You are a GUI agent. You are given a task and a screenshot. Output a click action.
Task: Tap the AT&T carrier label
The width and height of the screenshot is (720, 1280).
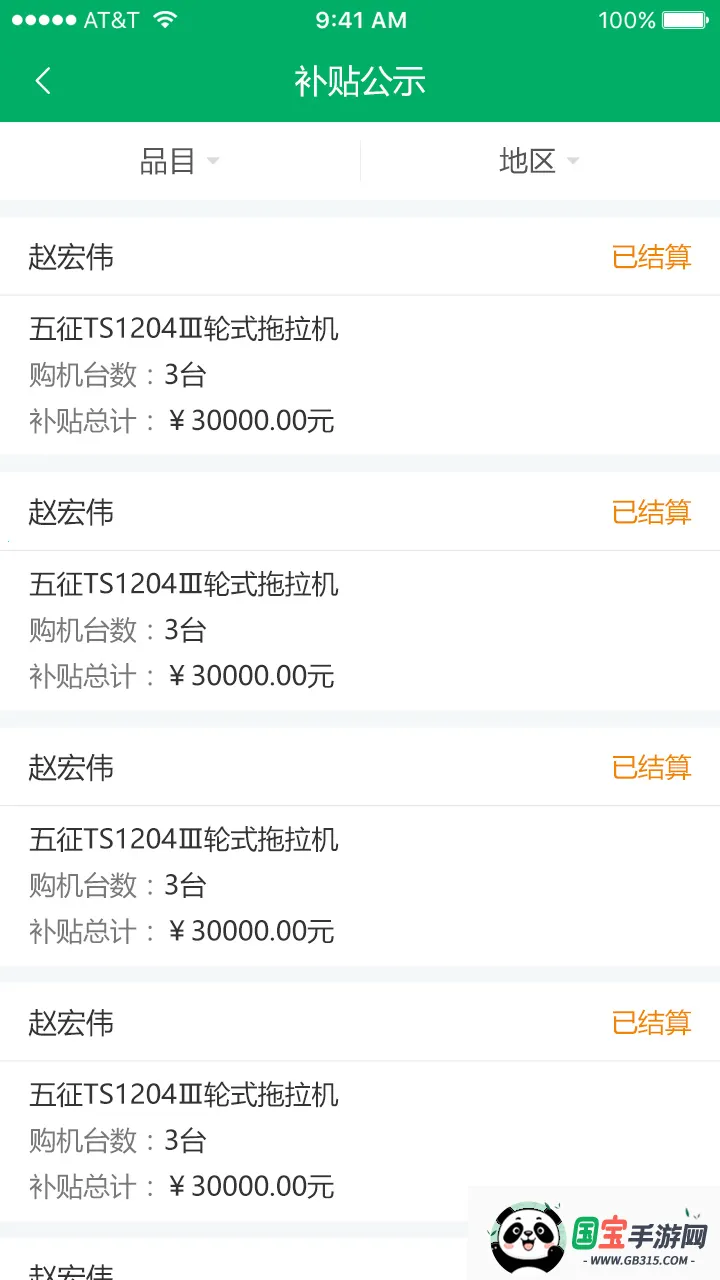113,18
